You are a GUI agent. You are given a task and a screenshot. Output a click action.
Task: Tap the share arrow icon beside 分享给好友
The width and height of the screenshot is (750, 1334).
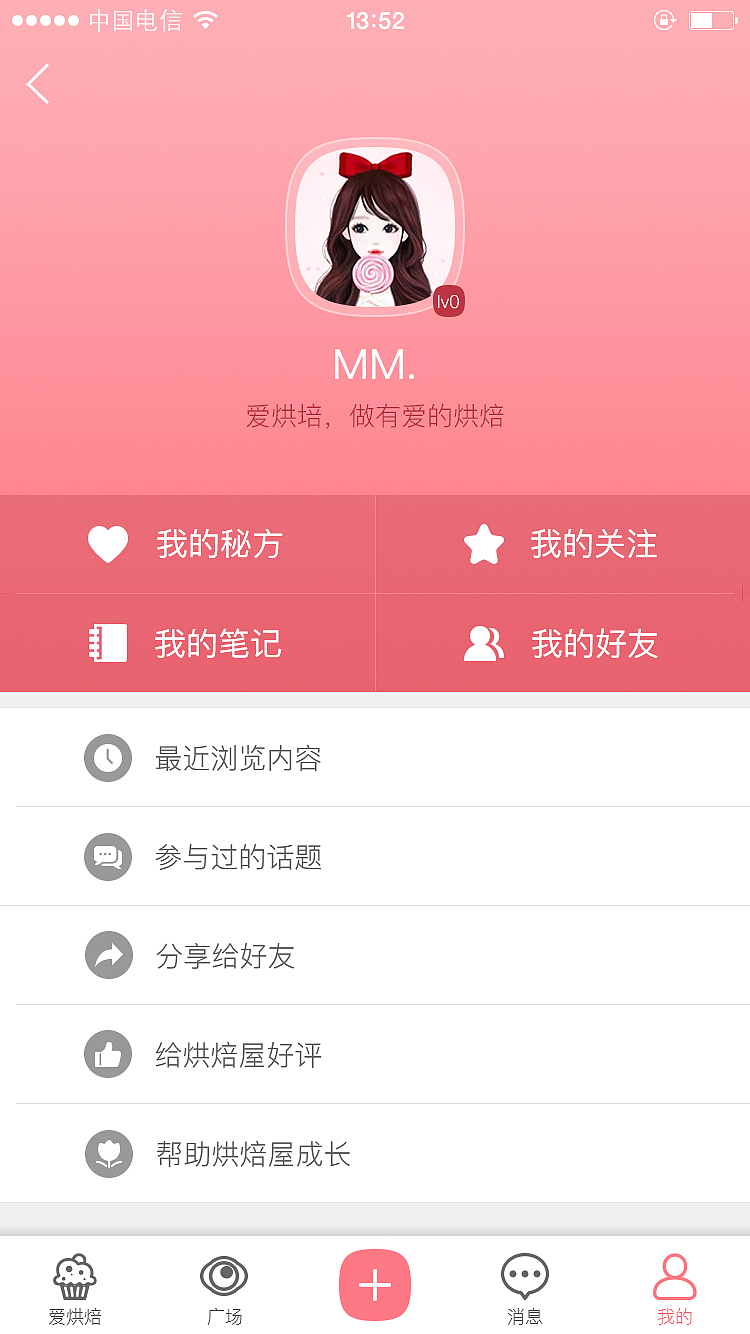108,955
